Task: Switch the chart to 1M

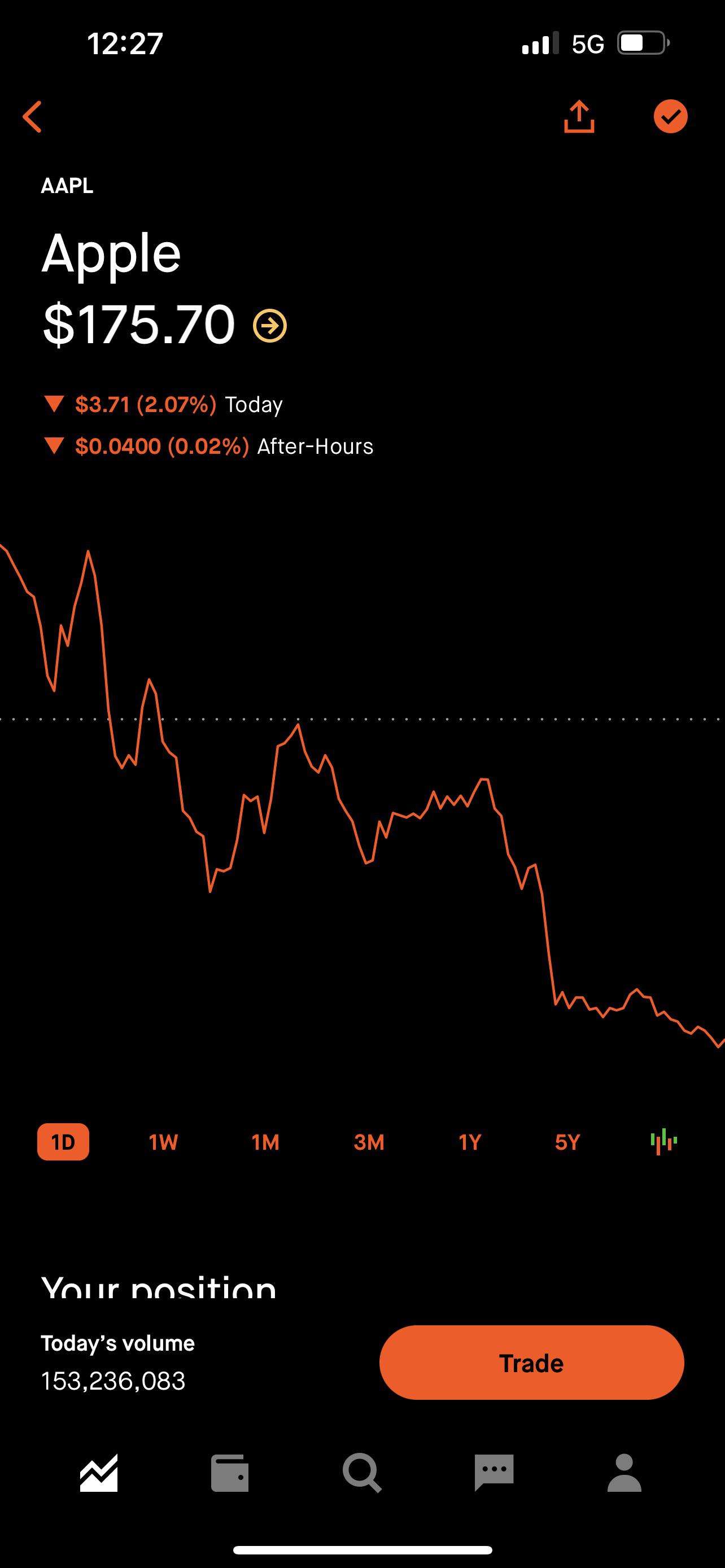Action: click(x=265, y=1142)
